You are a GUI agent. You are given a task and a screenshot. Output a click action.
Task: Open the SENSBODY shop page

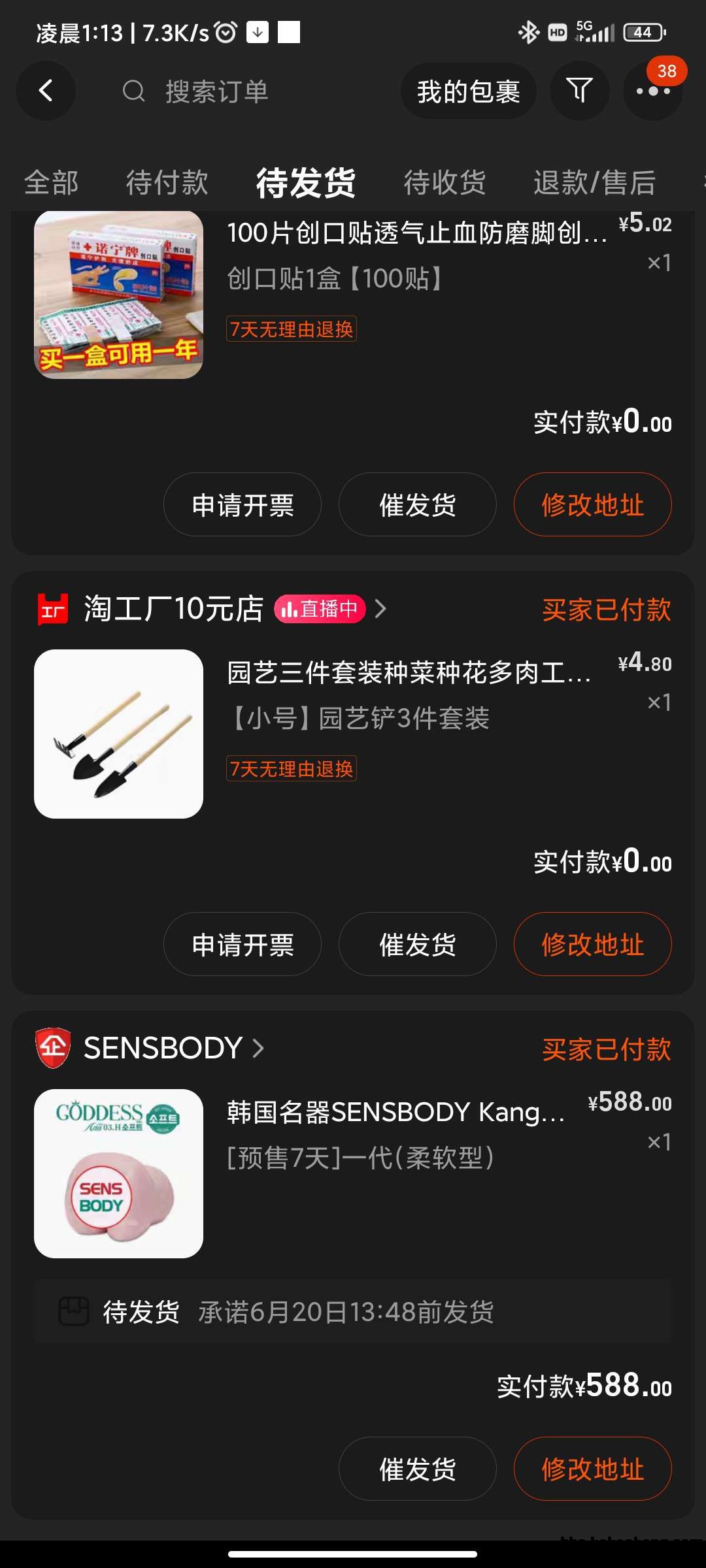pos(163,1048)
